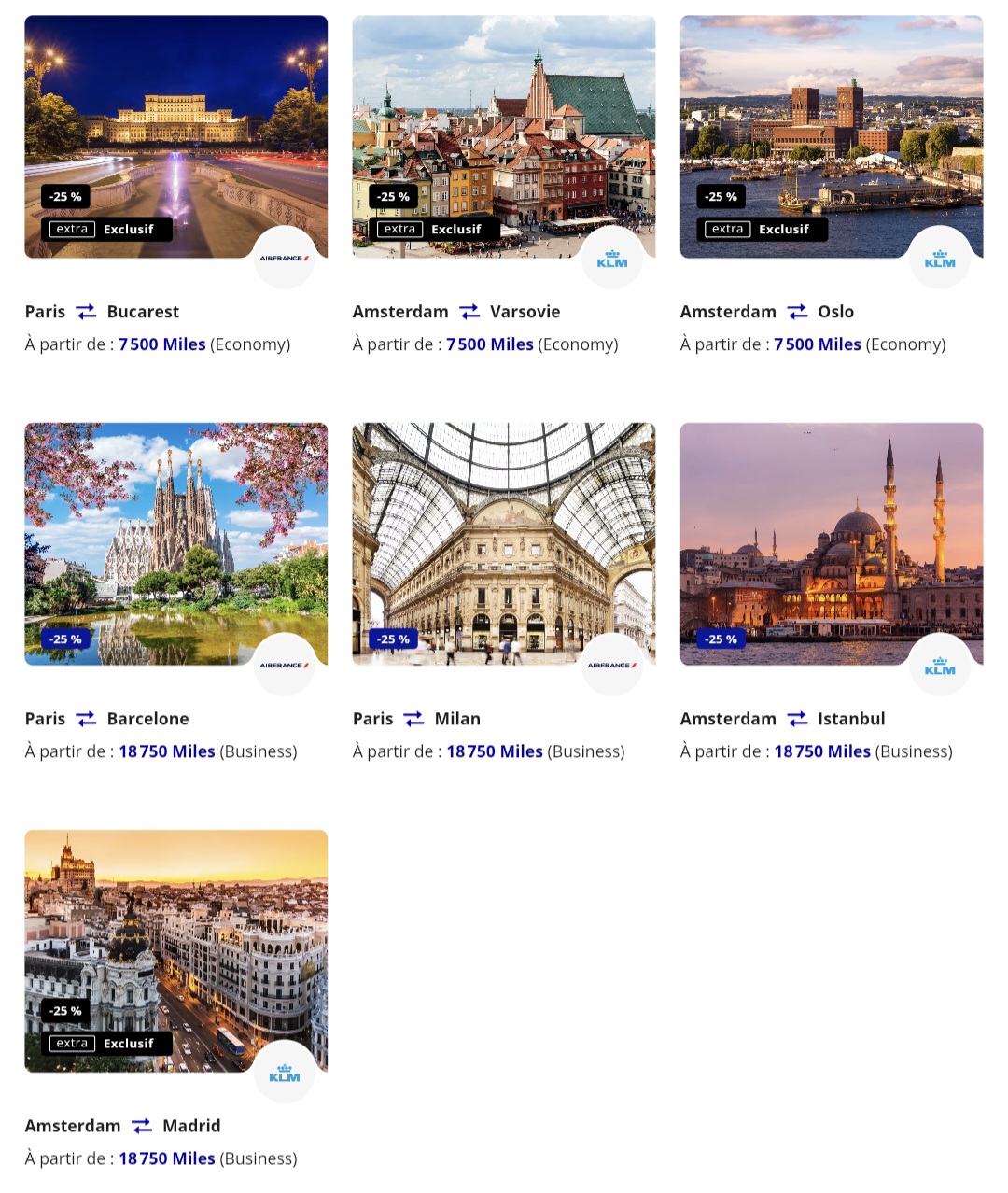1008x1193 pixels.
Task: Open the Amsterdam to Varsovie offer
Action: coord(504,187)
